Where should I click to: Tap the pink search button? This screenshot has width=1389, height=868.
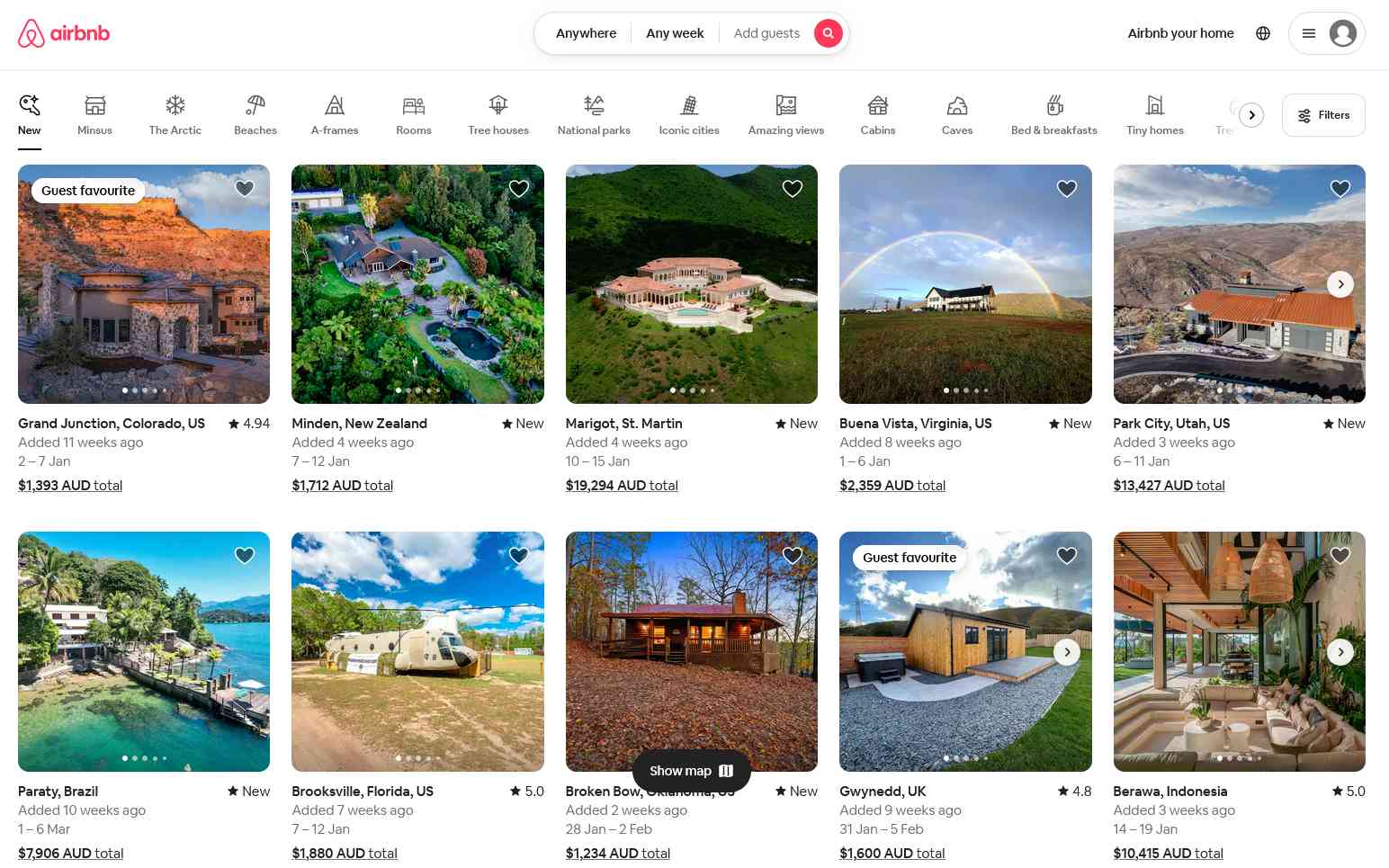point(828,33)
